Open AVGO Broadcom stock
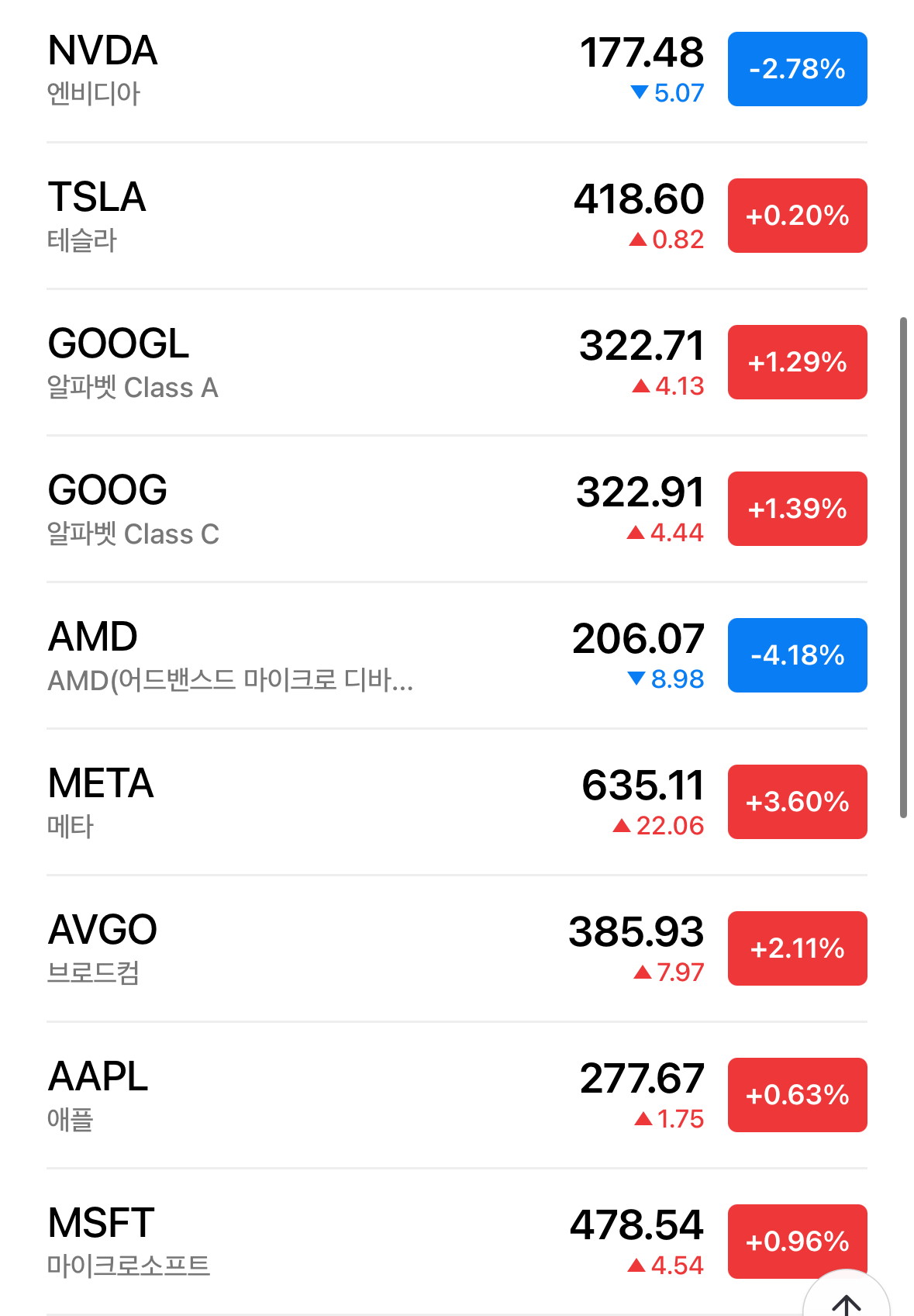 310,949
